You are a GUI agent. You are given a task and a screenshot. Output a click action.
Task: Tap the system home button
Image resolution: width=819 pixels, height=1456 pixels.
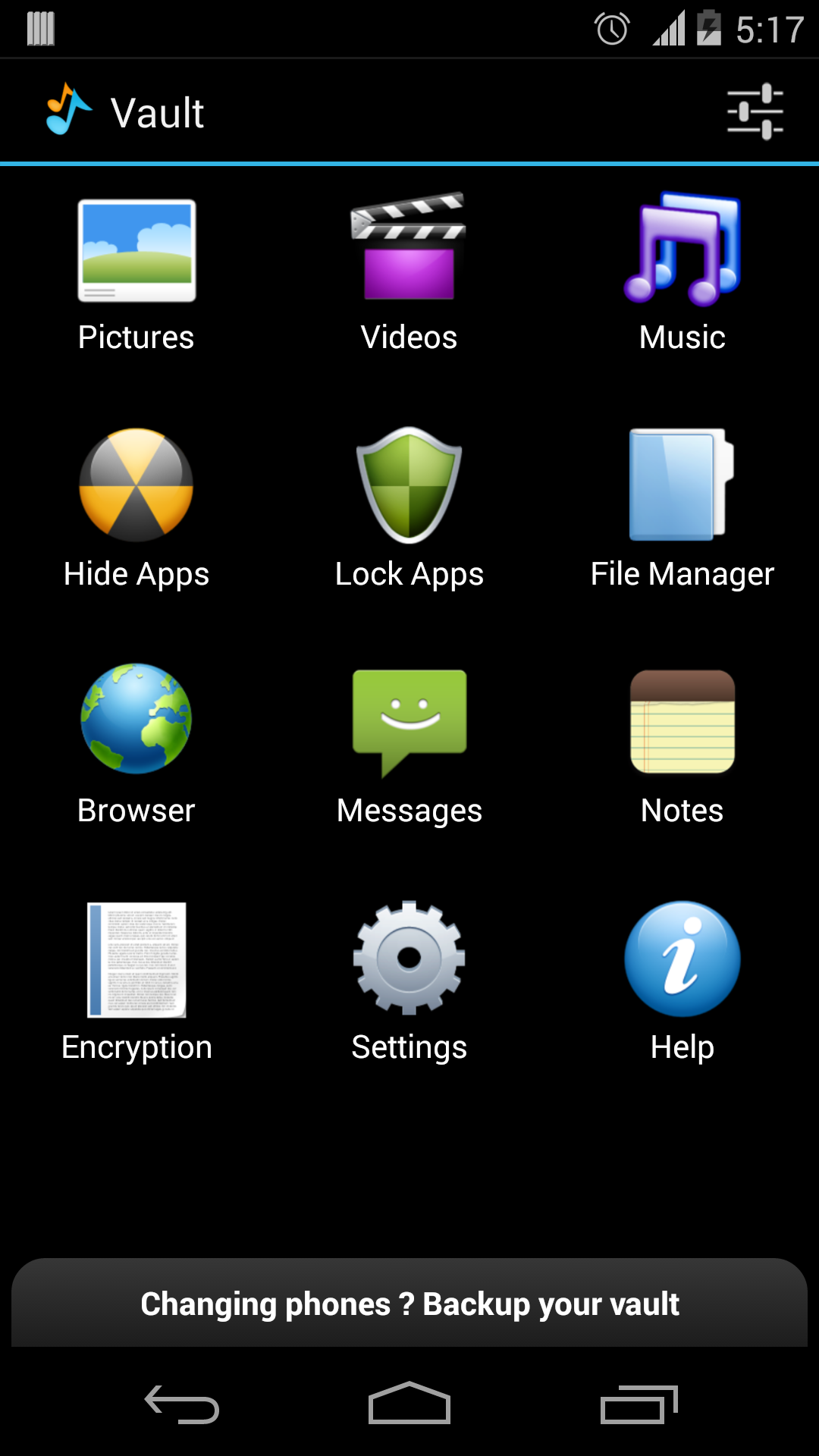[409, 1404]
